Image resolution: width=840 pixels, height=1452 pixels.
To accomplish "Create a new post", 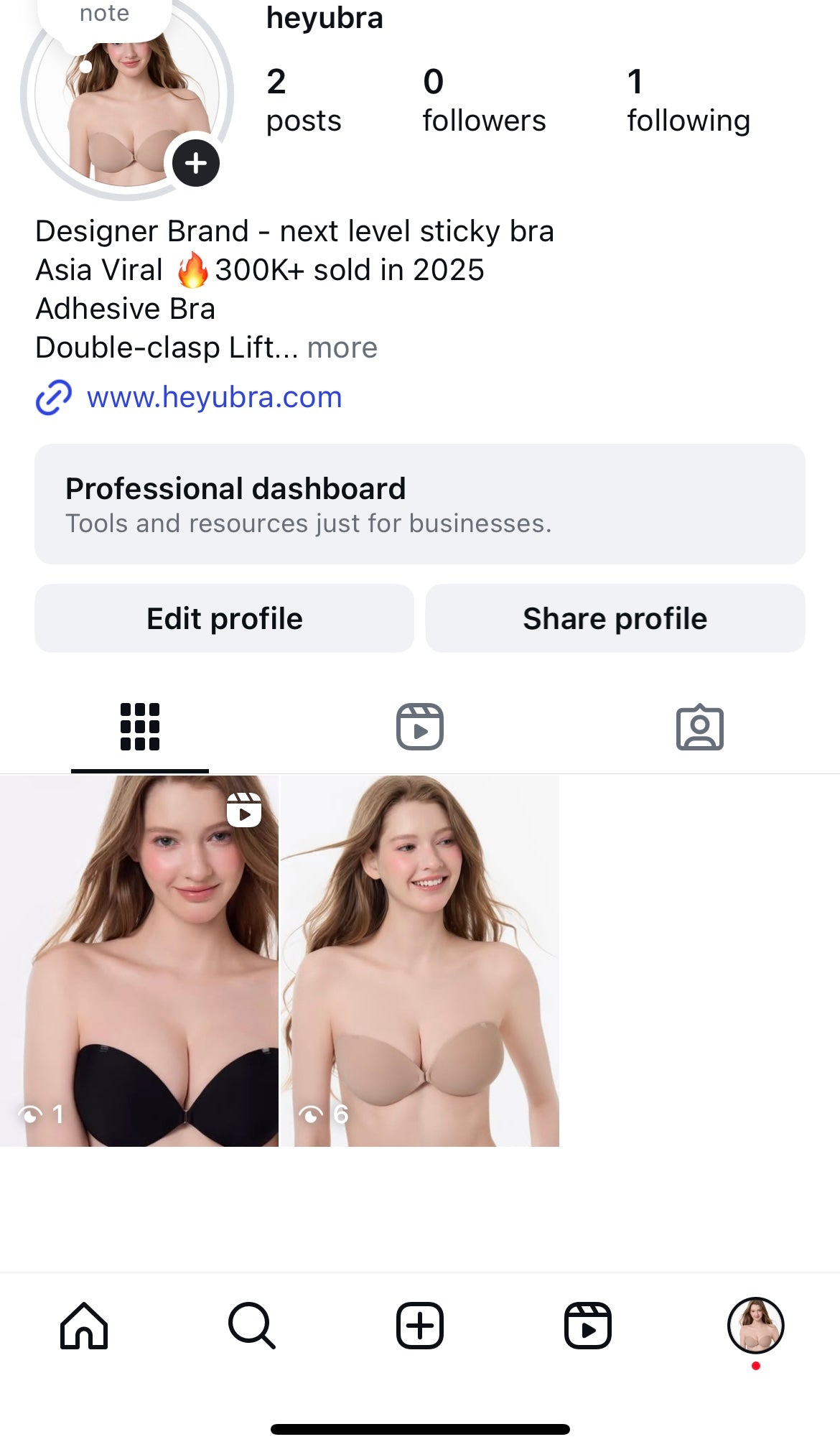I will click(419, 1325).
